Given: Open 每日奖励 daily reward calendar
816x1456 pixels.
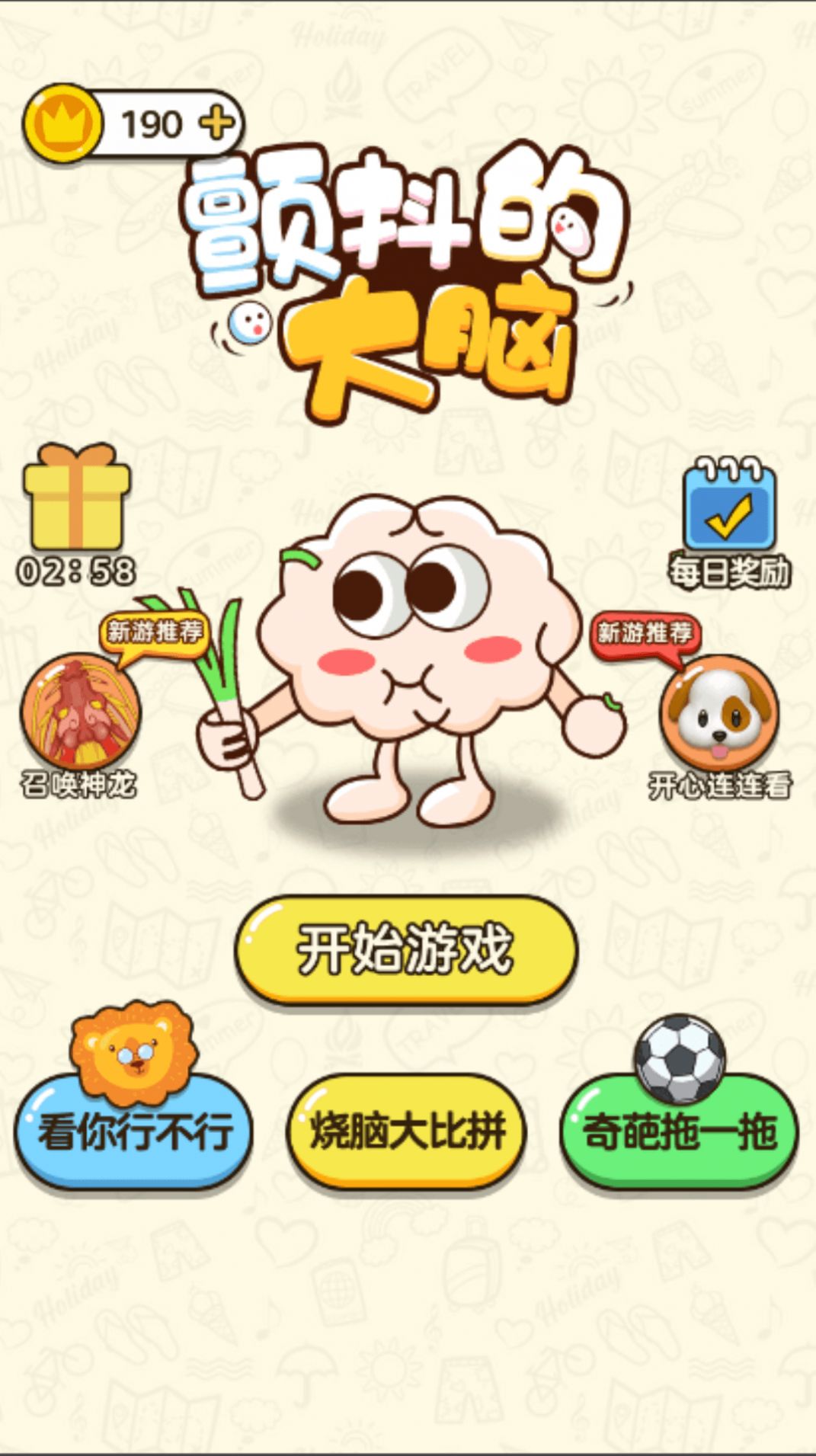Looking at the screenshot, I should (729, 507).
